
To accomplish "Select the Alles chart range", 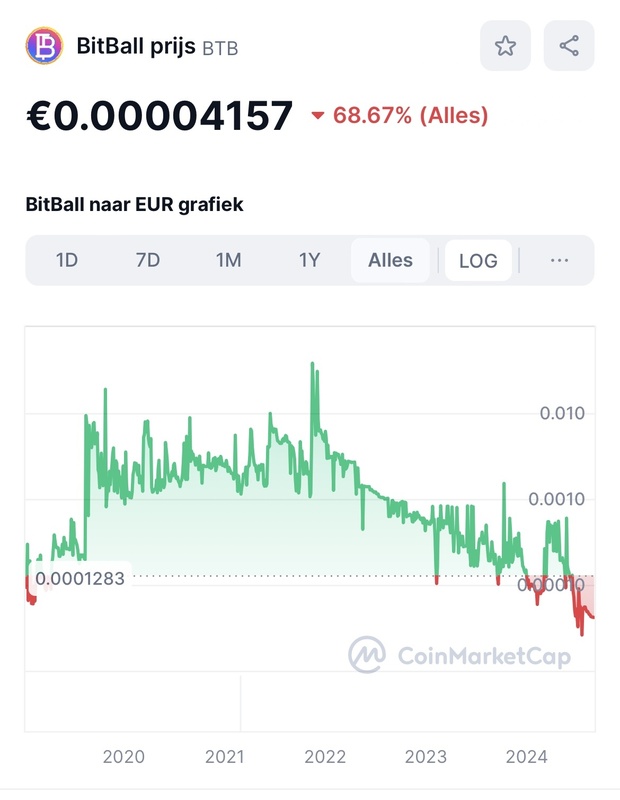I will tap(390, 260).
